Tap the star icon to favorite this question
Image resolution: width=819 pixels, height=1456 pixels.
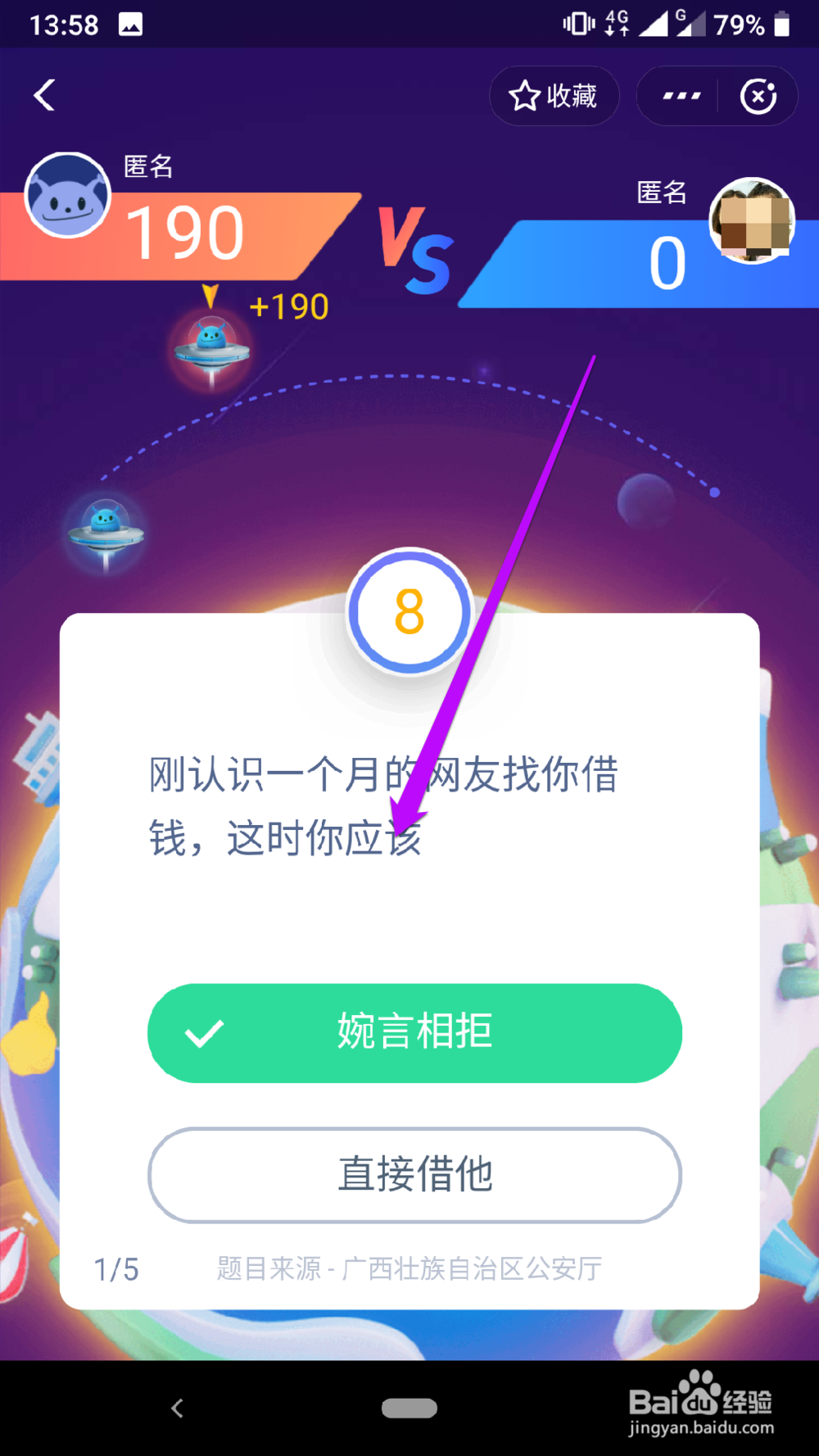pyautogui.click(x=524, y=96)
